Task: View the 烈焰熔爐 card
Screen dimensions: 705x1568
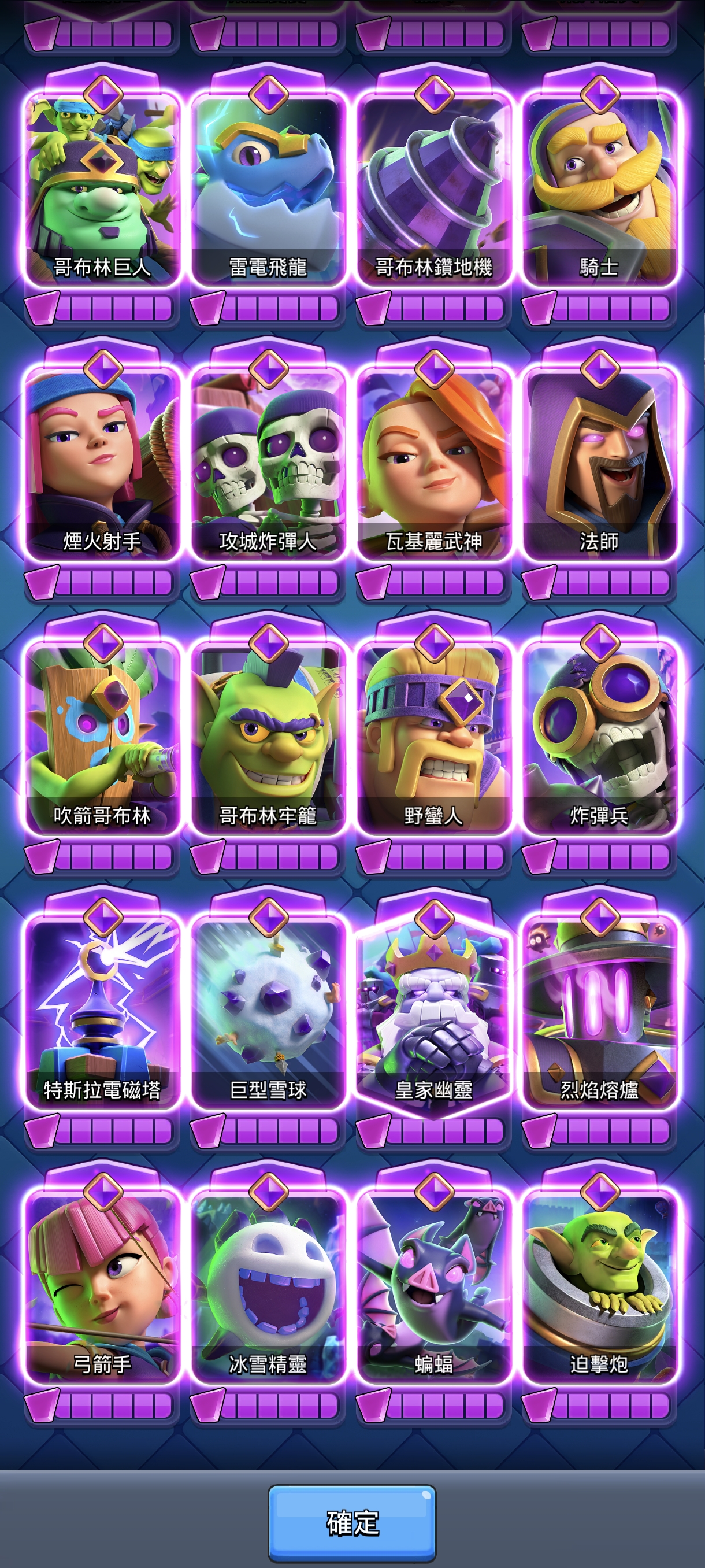Action: click(599, 1011)
